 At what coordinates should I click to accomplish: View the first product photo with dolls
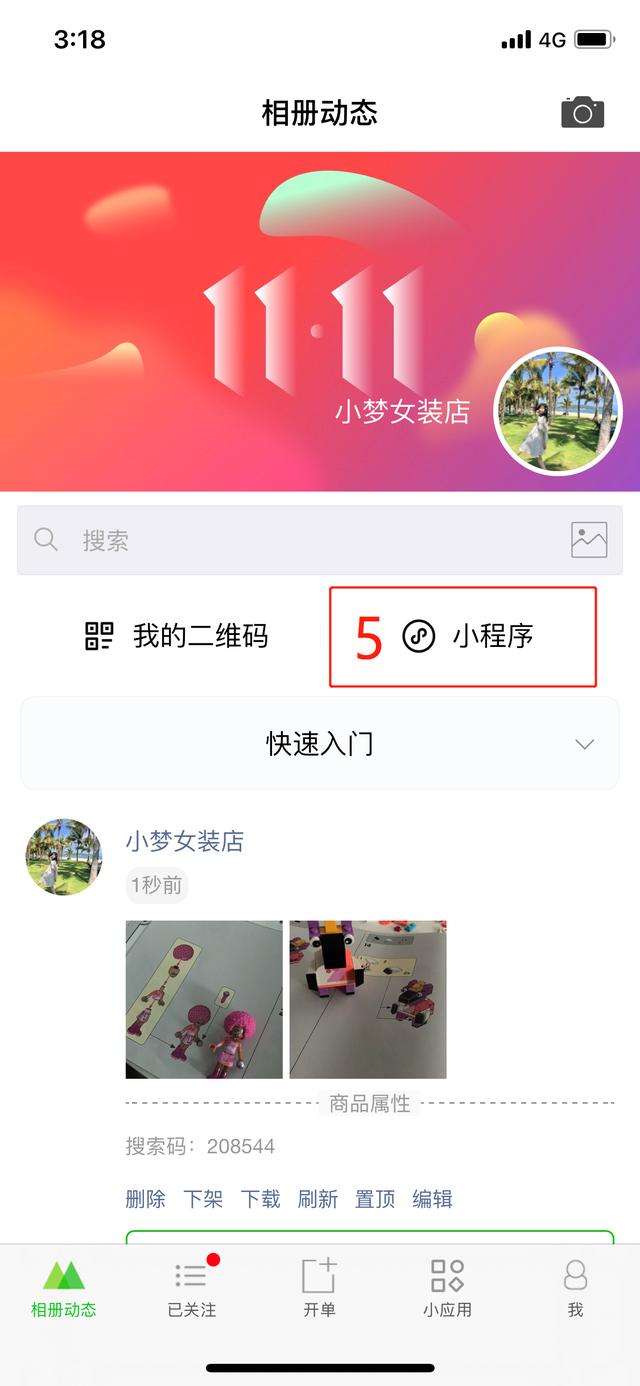[x=204, y=999]
